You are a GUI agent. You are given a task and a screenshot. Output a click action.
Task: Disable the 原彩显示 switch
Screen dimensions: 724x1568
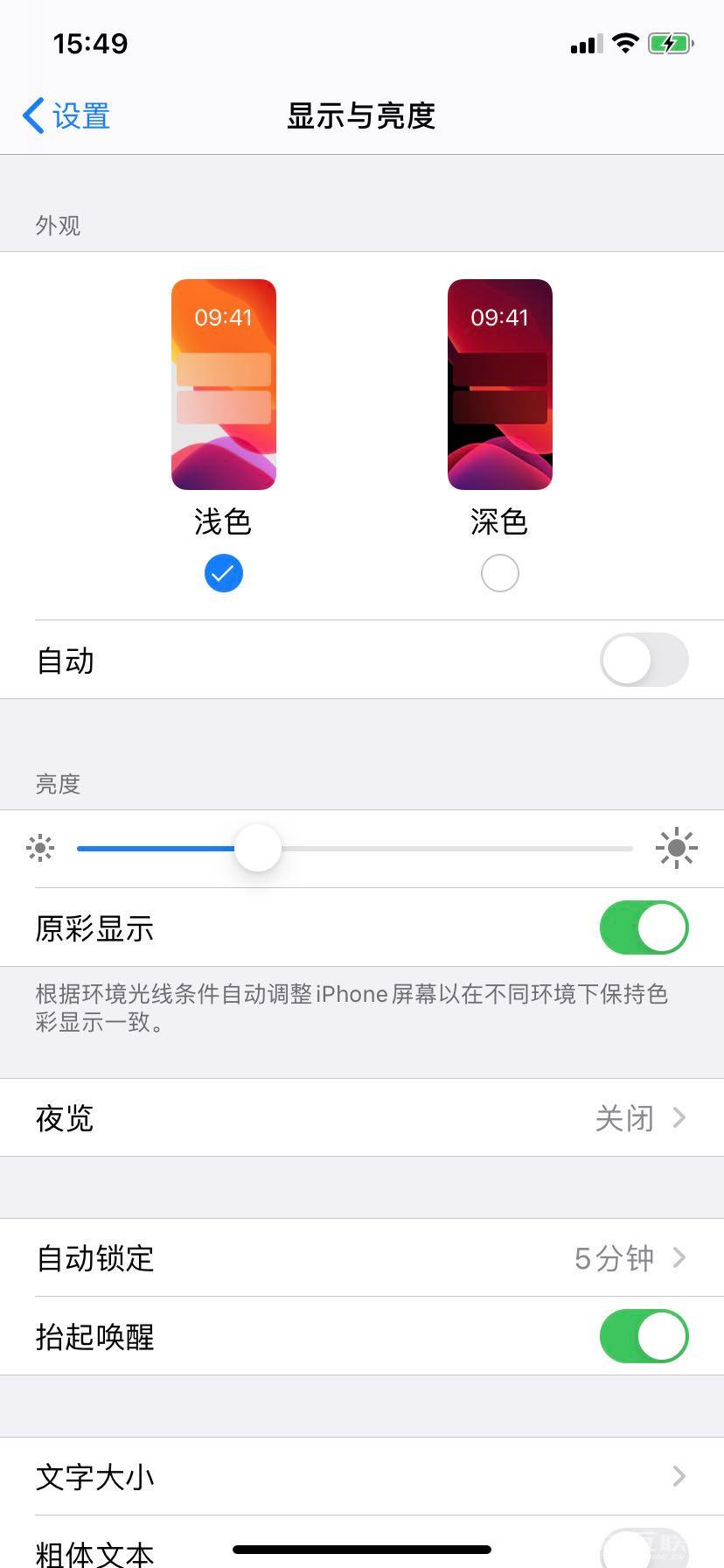644,927
